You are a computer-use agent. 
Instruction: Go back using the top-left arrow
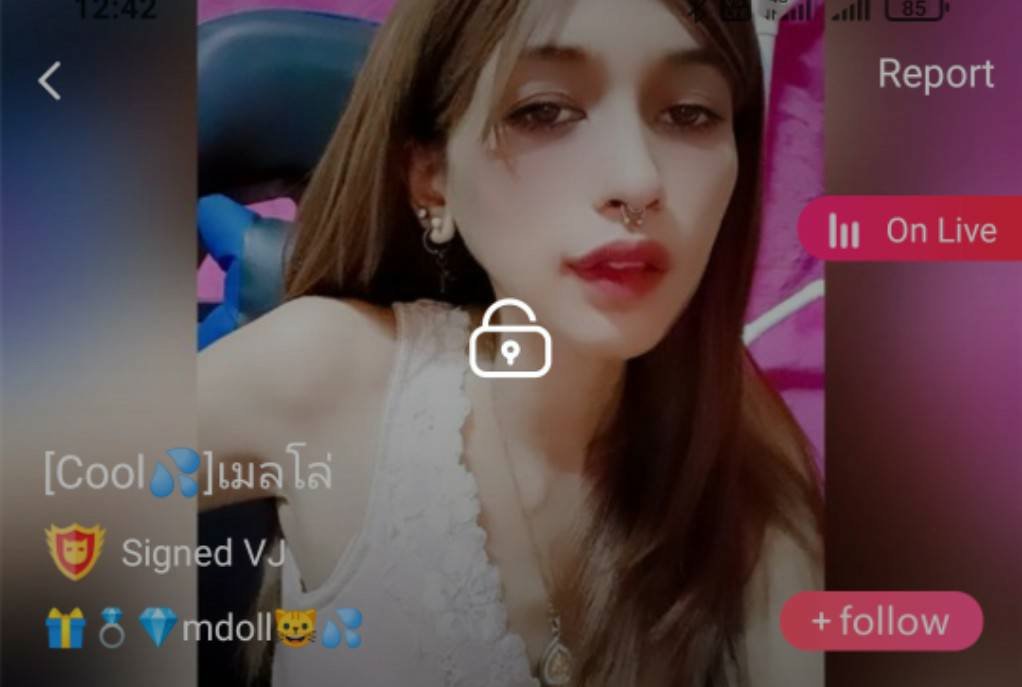point(50,81)
